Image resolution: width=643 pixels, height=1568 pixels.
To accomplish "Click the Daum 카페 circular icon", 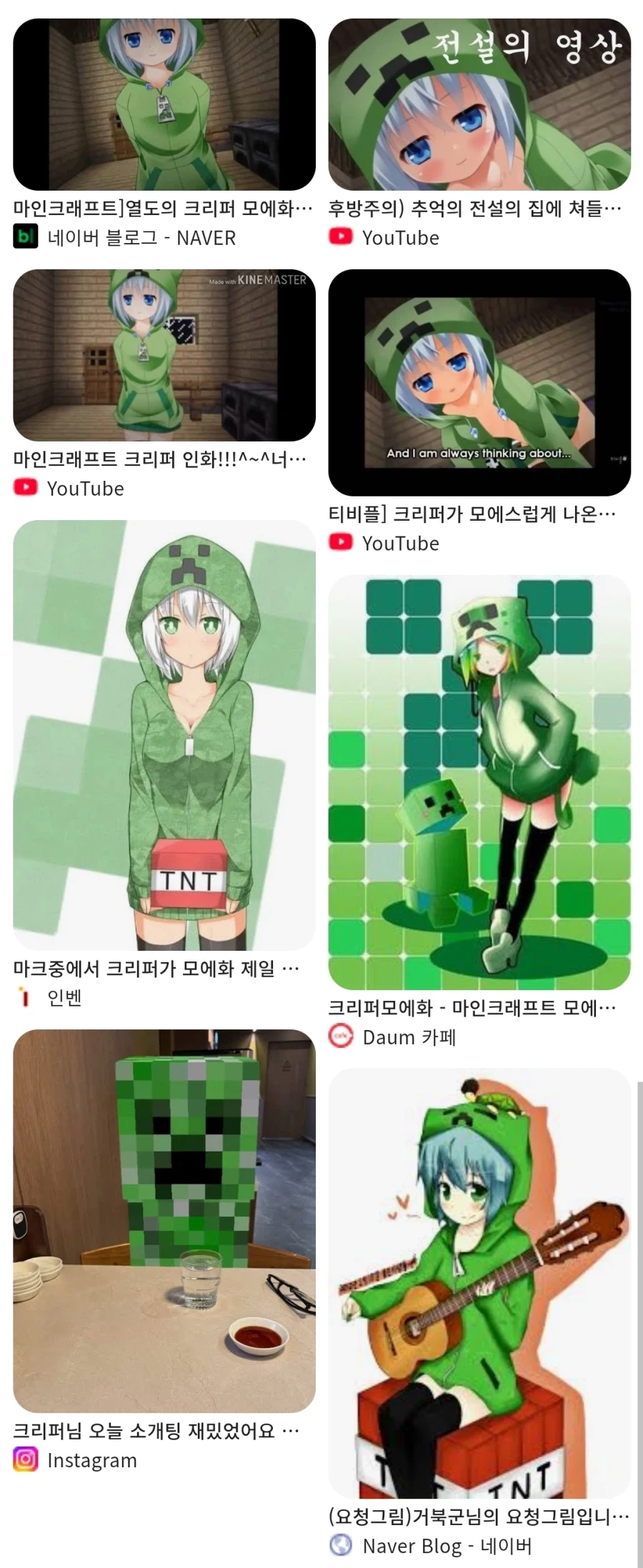I will pyautogui.click(x=340, y=1037).
